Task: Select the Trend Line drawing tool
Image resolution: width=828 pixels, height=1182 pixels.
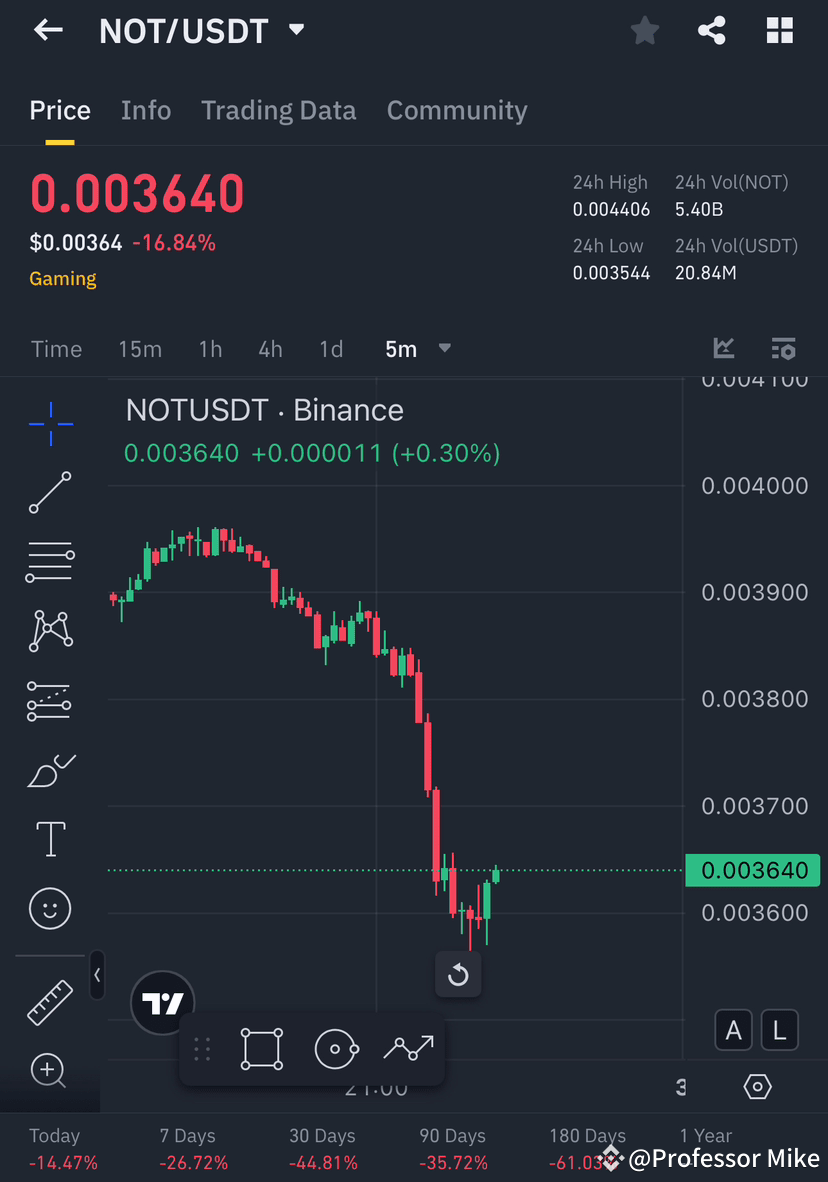Action: (x=50, y=493)
